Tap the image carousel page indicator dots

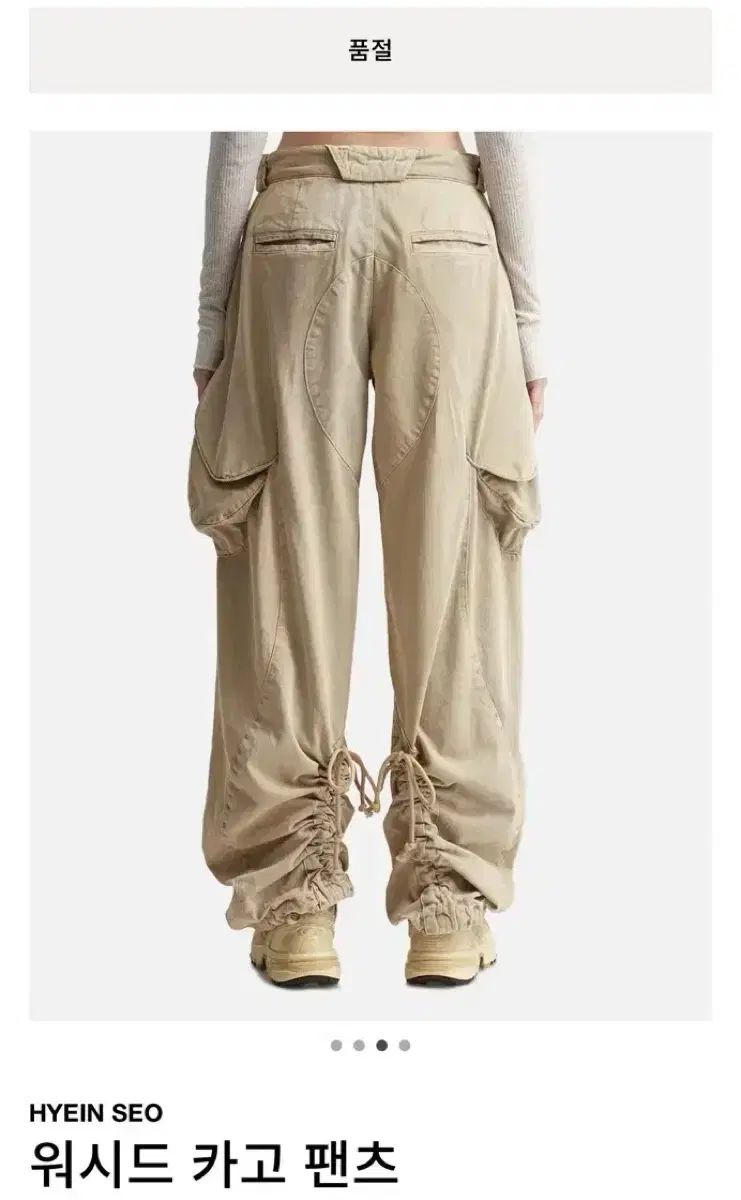pyautogui.click(x=370, y=1046)
